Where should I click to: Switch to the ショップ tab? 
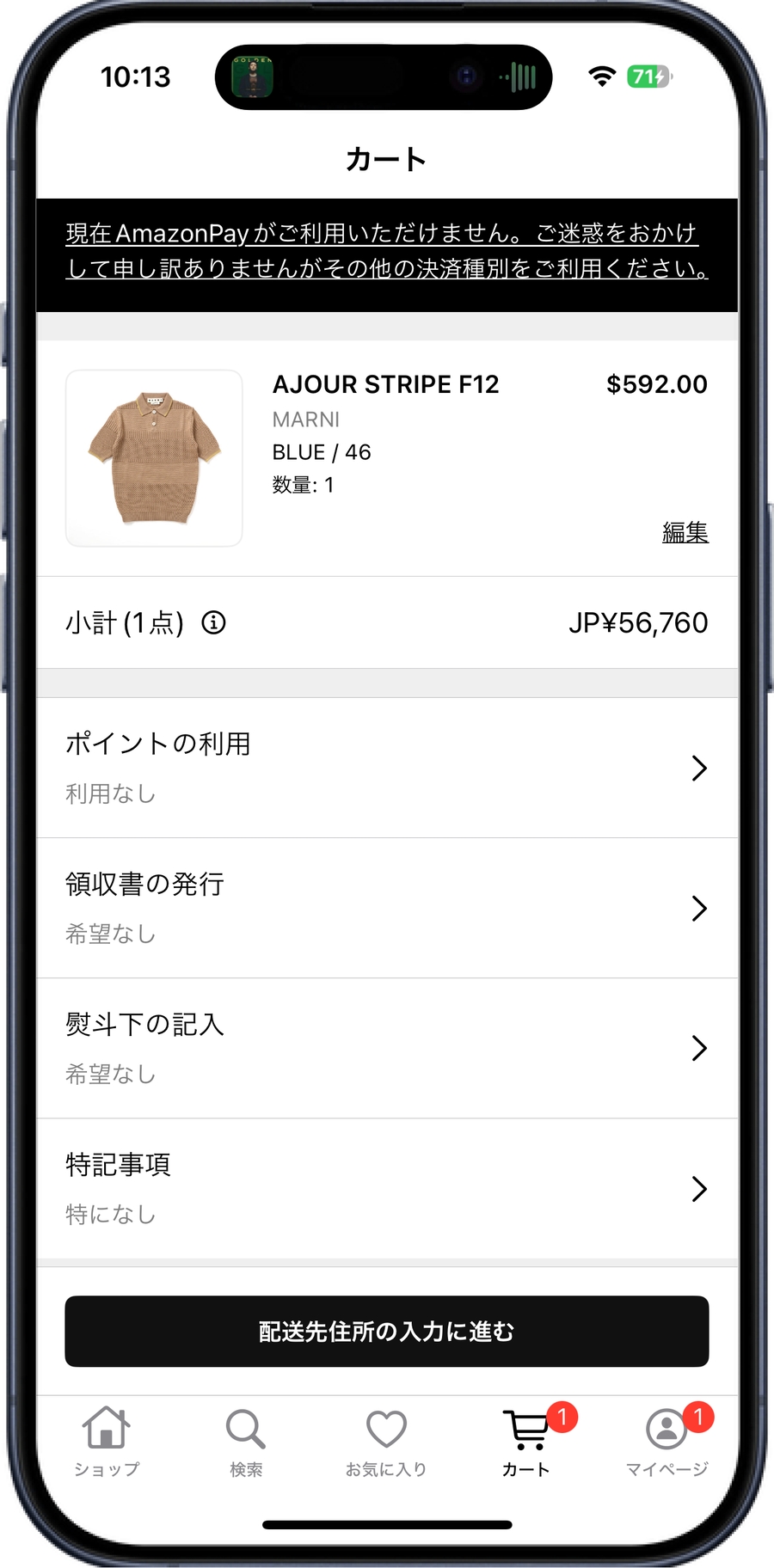click(x=106, y=1441)
